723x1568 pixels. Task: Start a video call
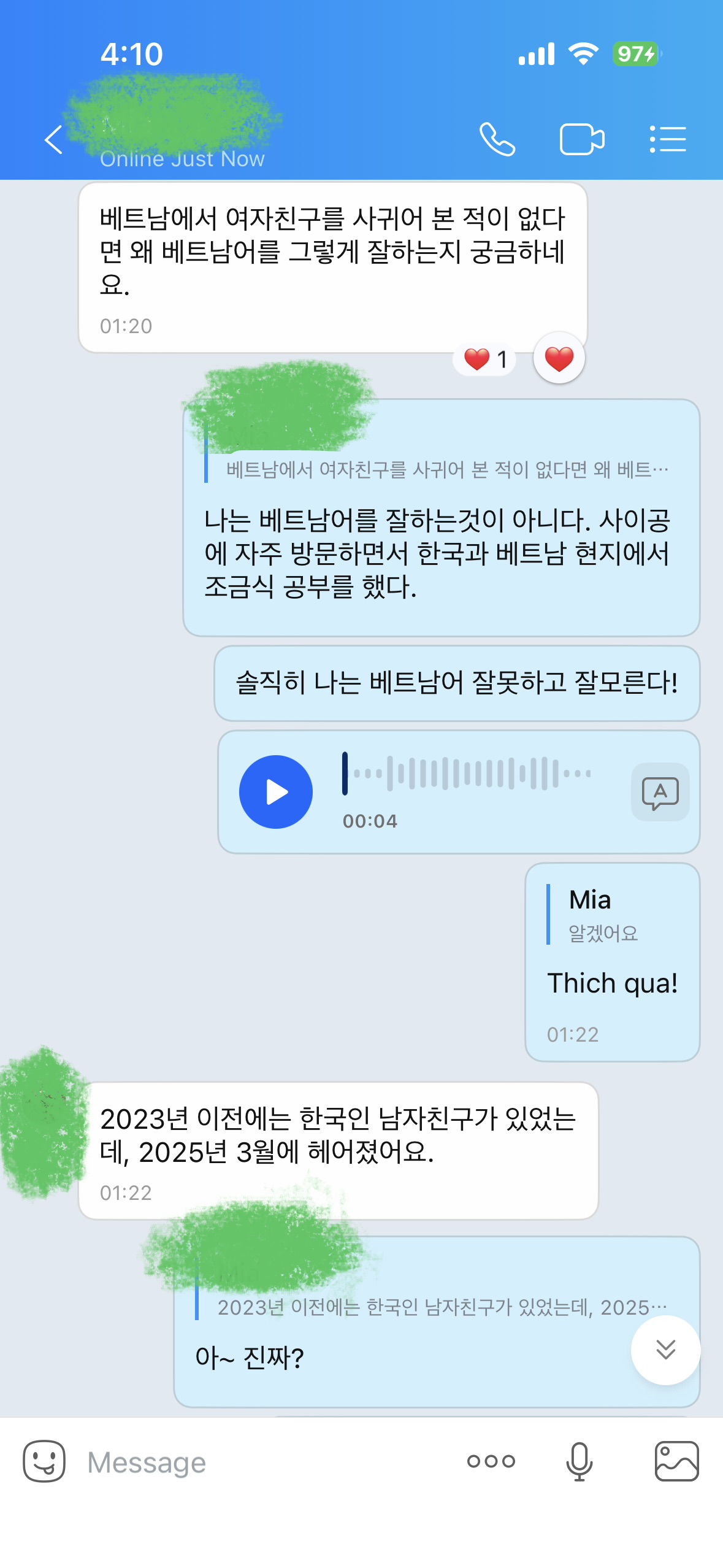[581, 140]
